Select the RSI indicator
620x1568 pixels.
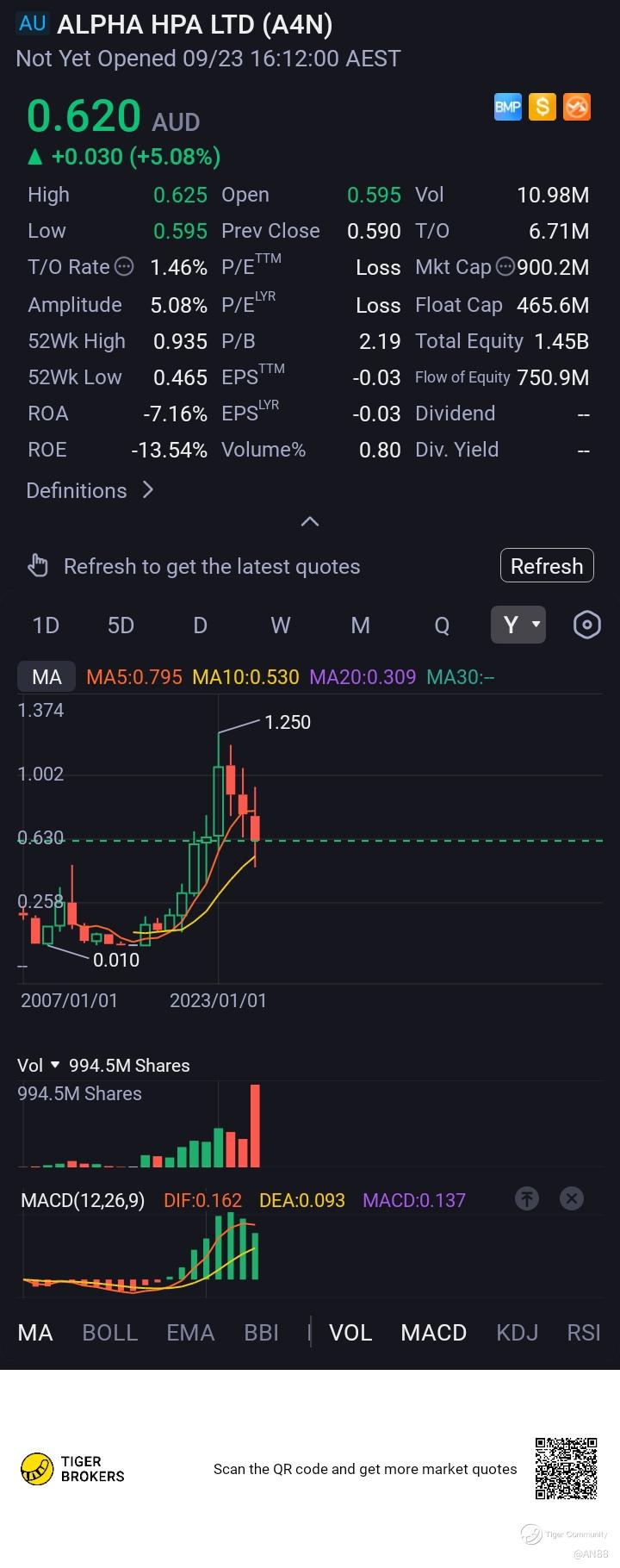tap(584, 1333)
